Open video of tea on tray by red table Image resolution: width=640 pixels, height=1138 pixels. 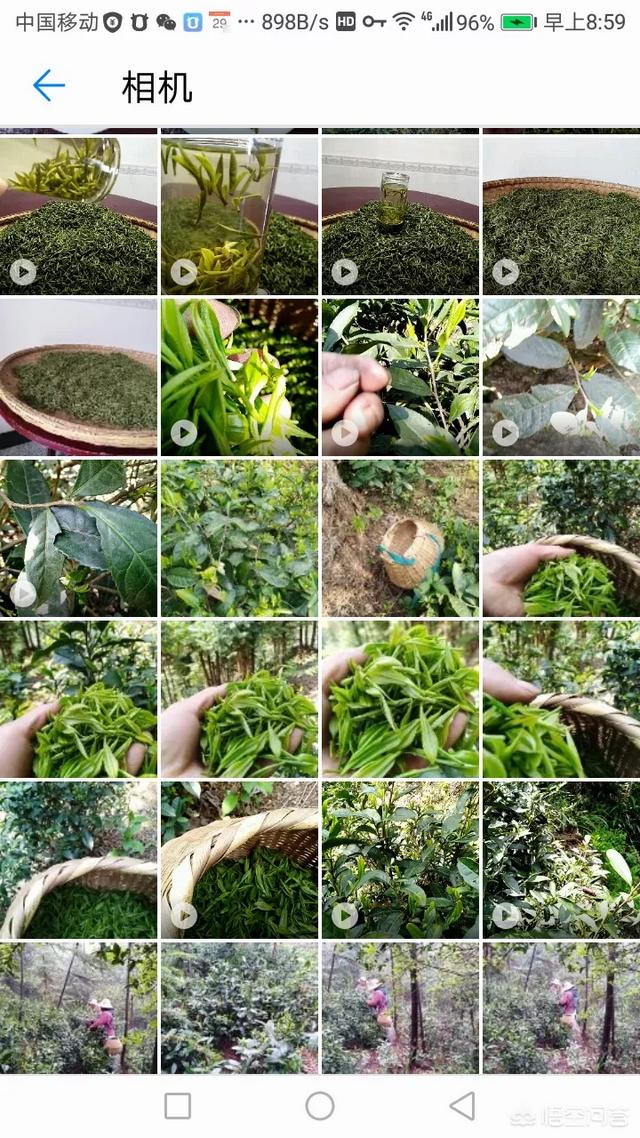(x=78, y=377)
